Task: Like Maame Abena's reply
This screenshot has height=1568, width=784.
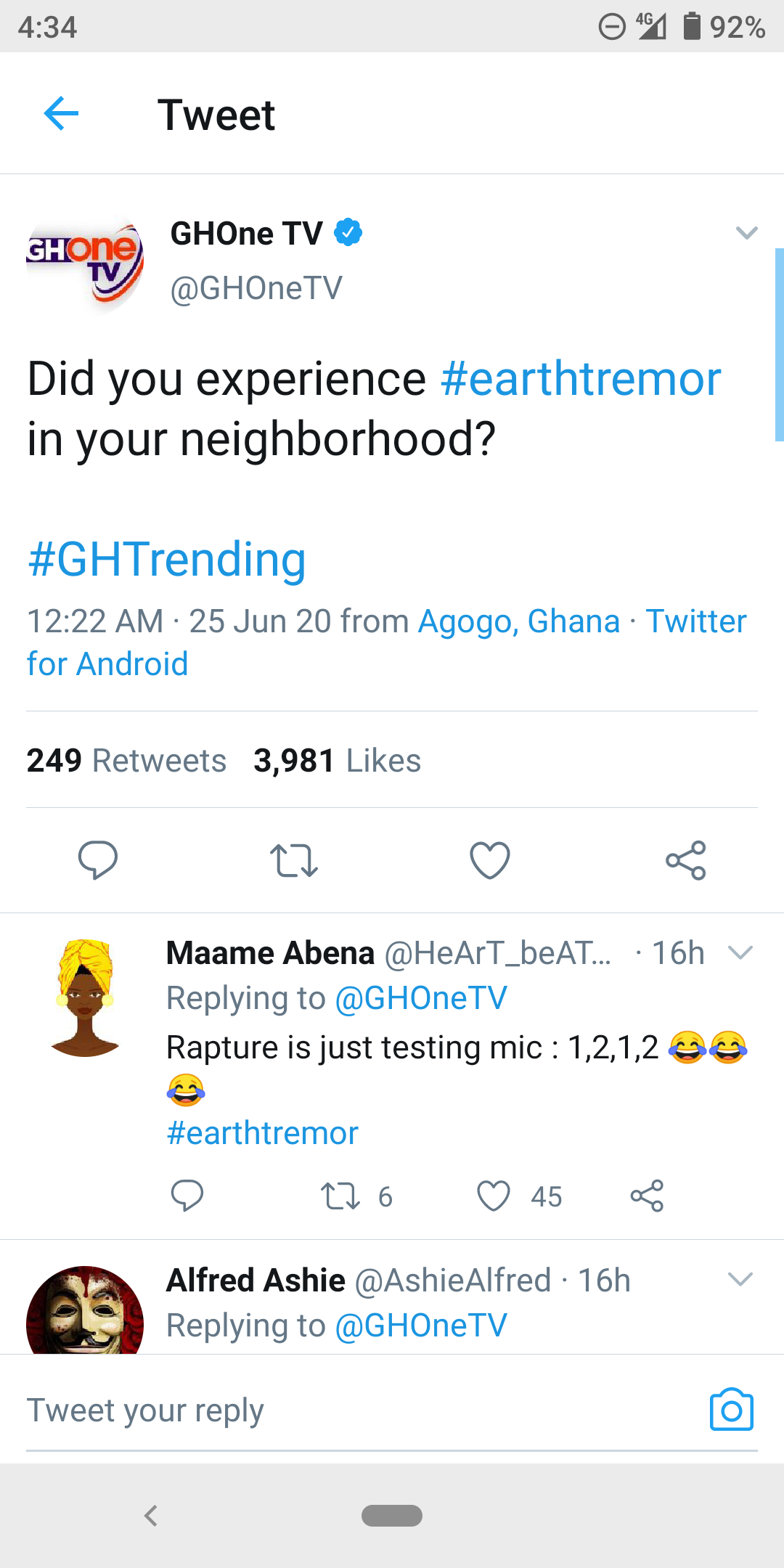Action: coord(494,1196)
